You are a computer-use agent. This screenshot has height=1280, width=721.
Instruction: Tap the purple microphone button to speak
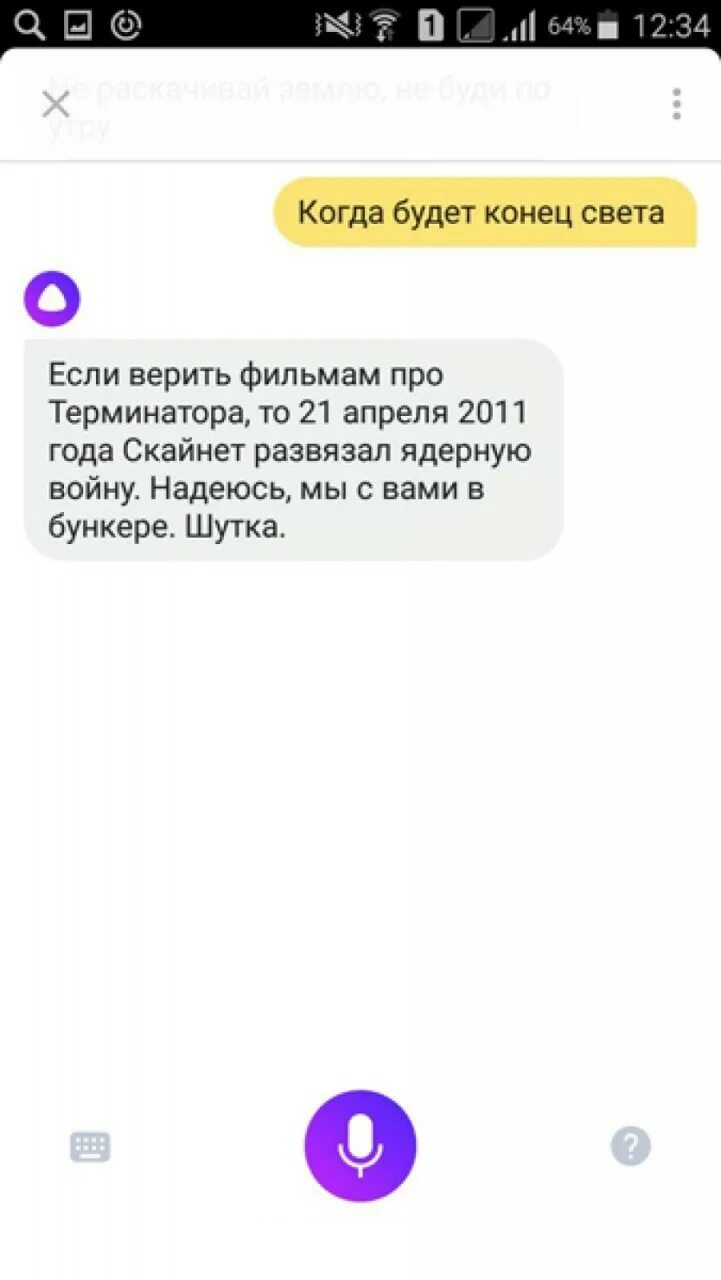(x=360, y=1146)
